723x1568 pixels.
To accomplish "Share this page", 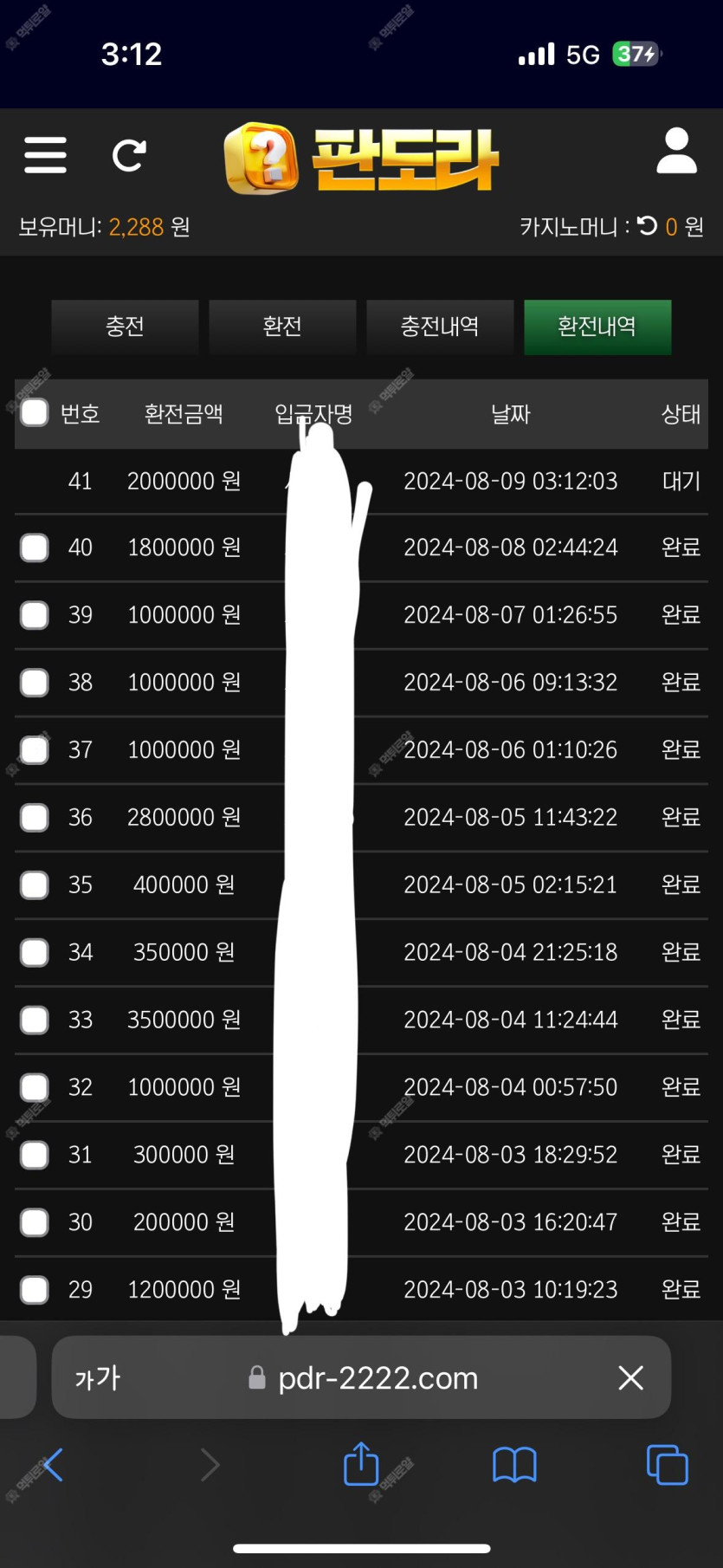I will coord(361,1463).
